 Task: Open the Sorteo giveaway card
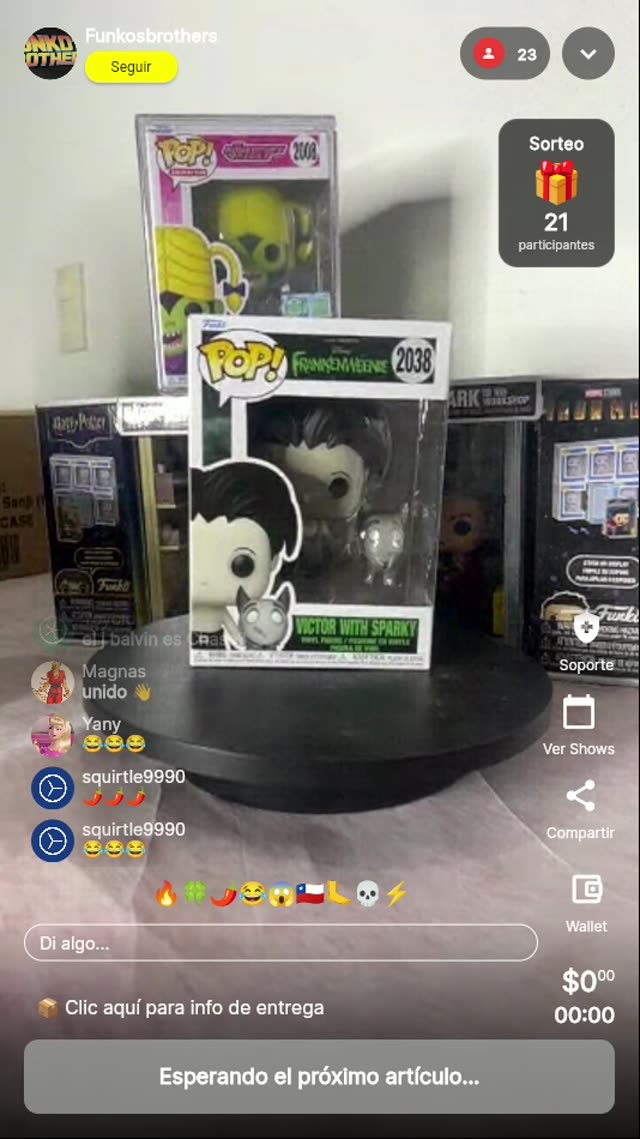[556, 193]
